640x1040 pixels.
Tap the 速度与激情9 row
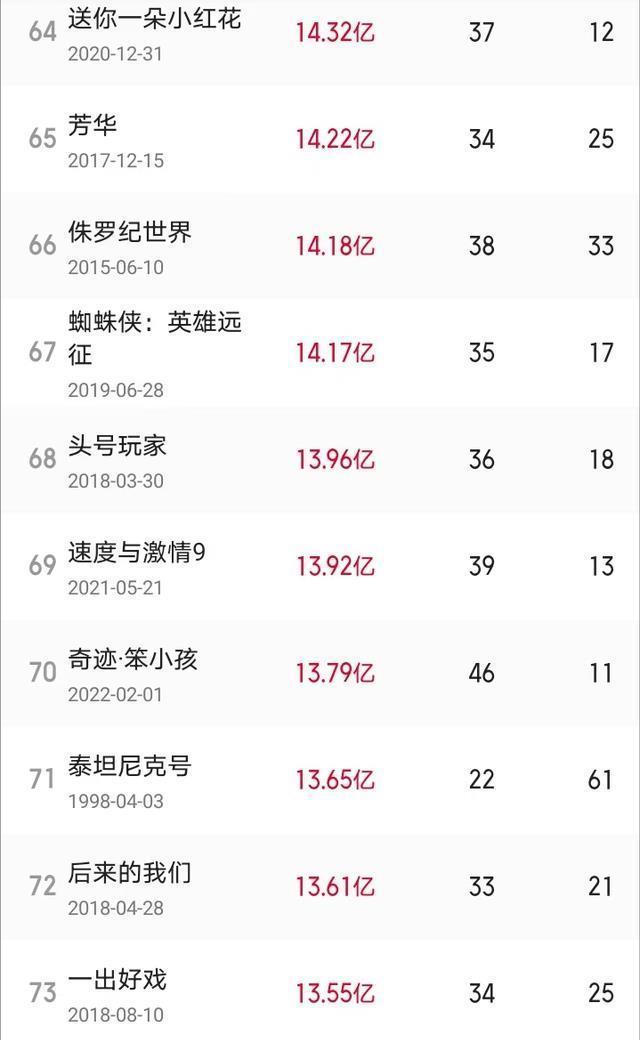tap(136, 553)
